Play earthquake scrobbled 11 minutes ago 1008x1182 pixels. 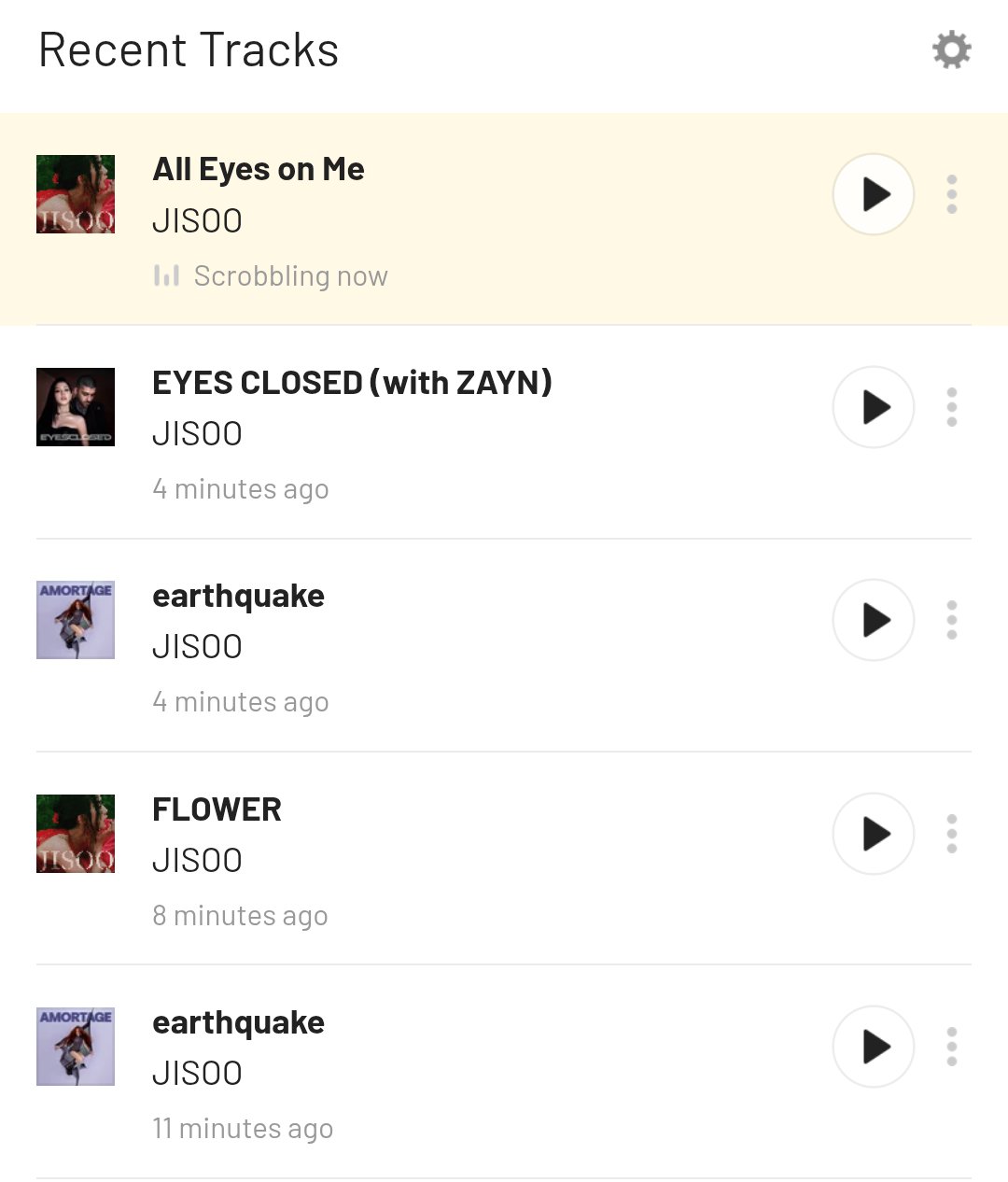(x=873, y=1047)
